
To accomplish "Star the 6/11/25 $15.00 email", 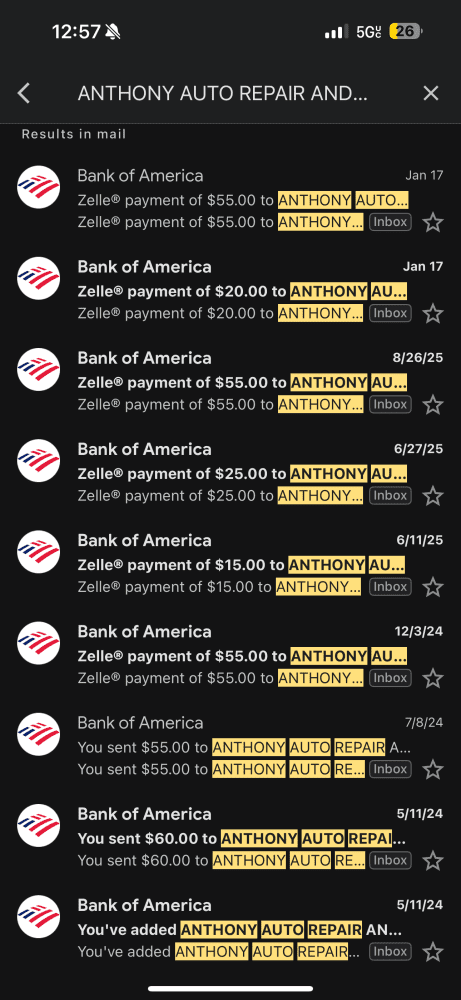I will [433, 587].
